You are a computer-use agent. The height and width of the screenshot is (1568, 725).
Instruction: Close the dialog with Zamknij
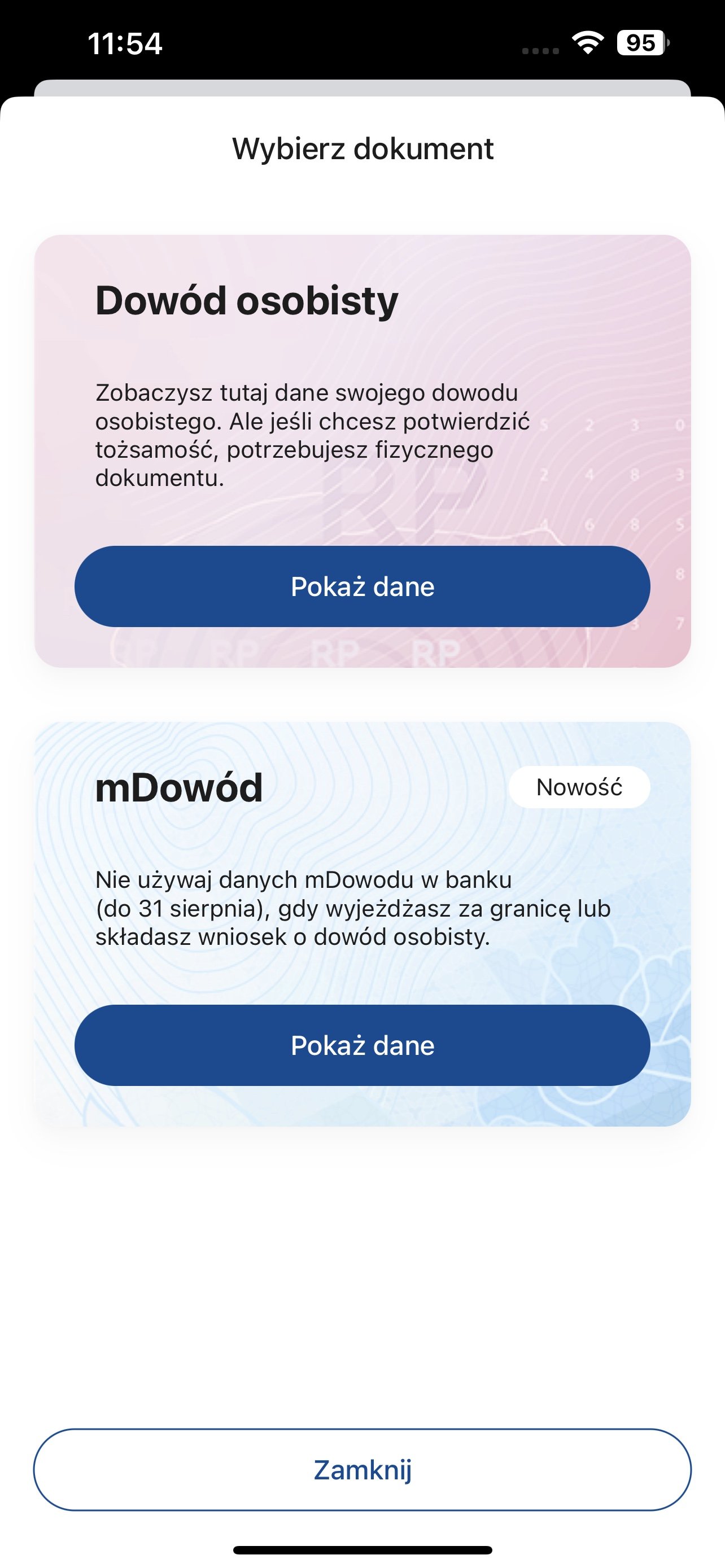pyautogui.click(x=362, y=1469)
